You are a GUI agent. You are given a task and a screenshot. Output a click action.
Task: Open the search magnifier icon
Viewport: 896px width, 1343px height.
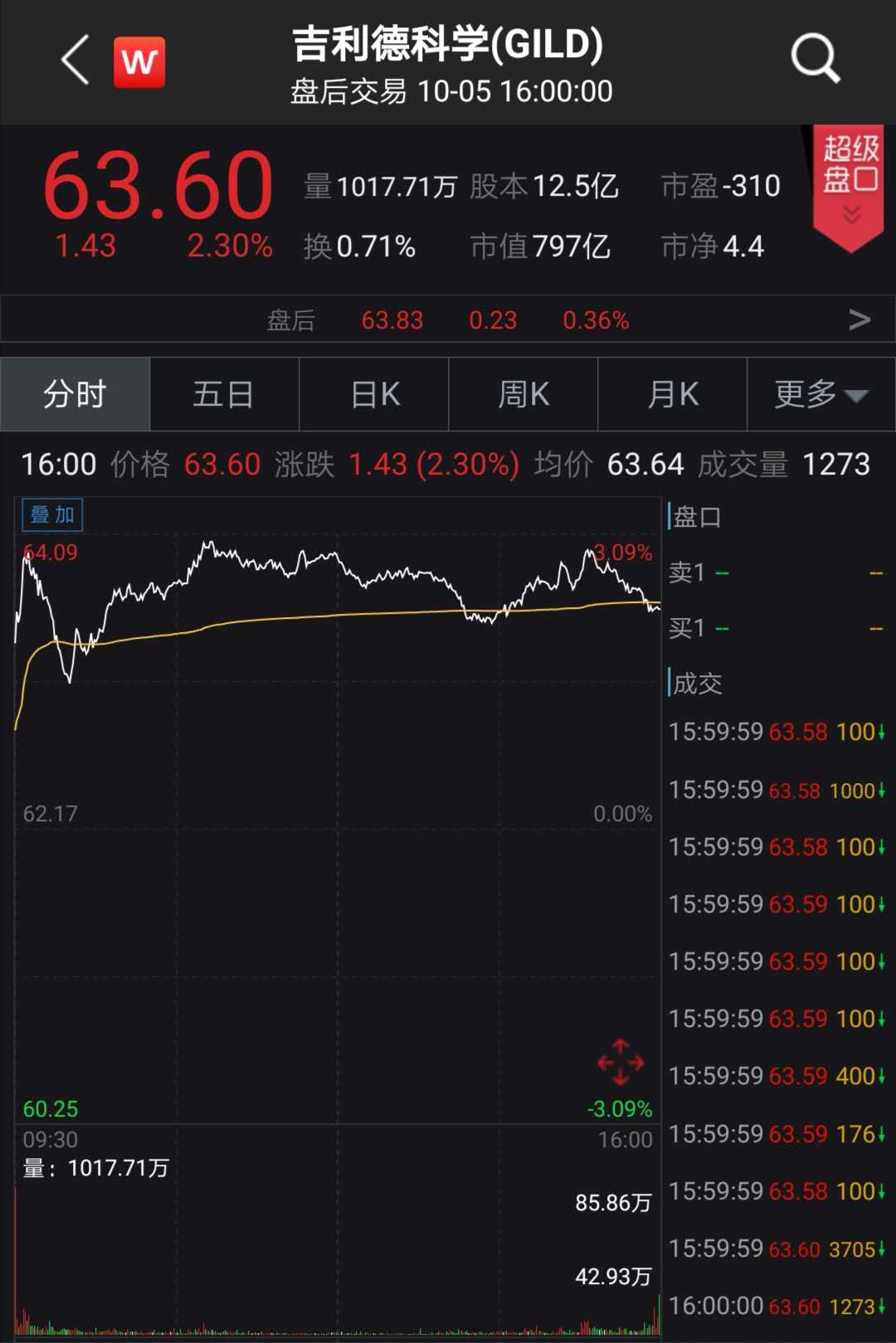(816, 59)
